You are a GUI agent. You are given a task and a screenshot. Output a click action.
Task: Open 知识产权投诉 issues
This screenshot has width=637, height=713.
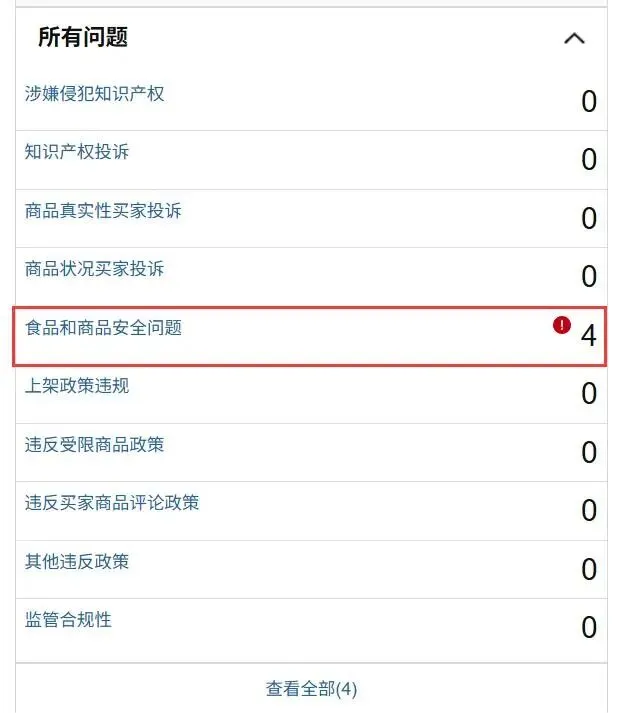77,152
